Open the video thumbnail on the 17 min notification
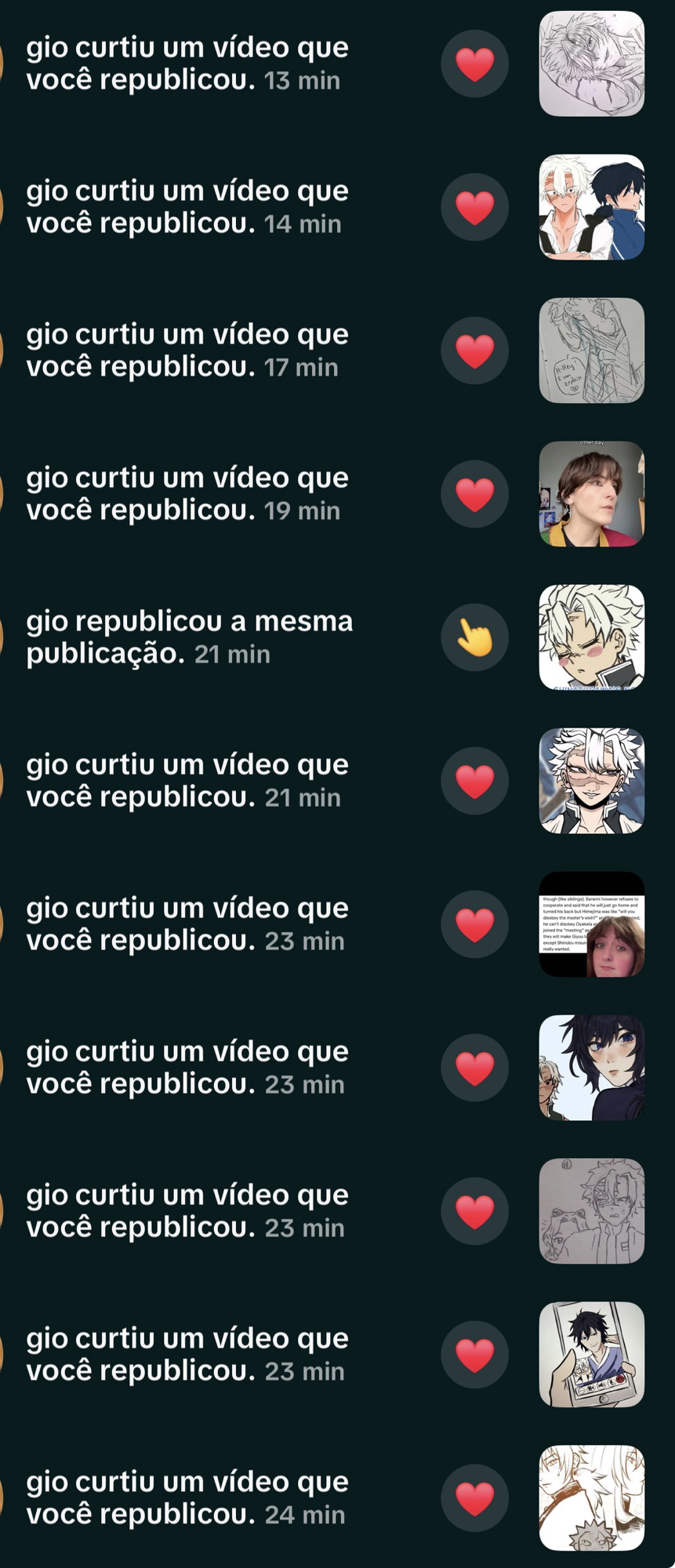The image size is (675, 1568). 591,350
